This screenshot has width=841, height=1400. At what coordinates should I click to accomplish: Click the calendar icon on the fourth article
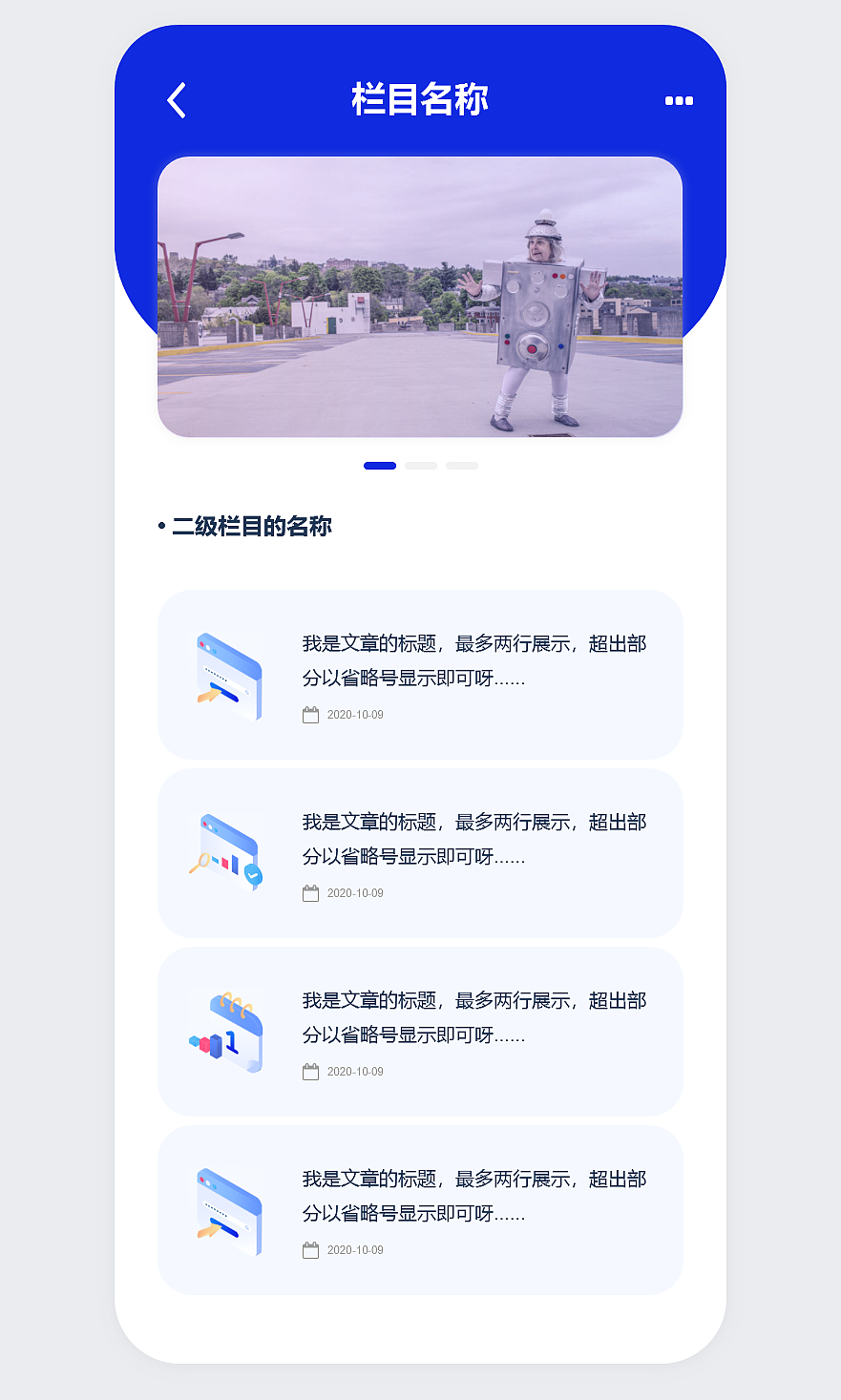[x=310, y=1249]
